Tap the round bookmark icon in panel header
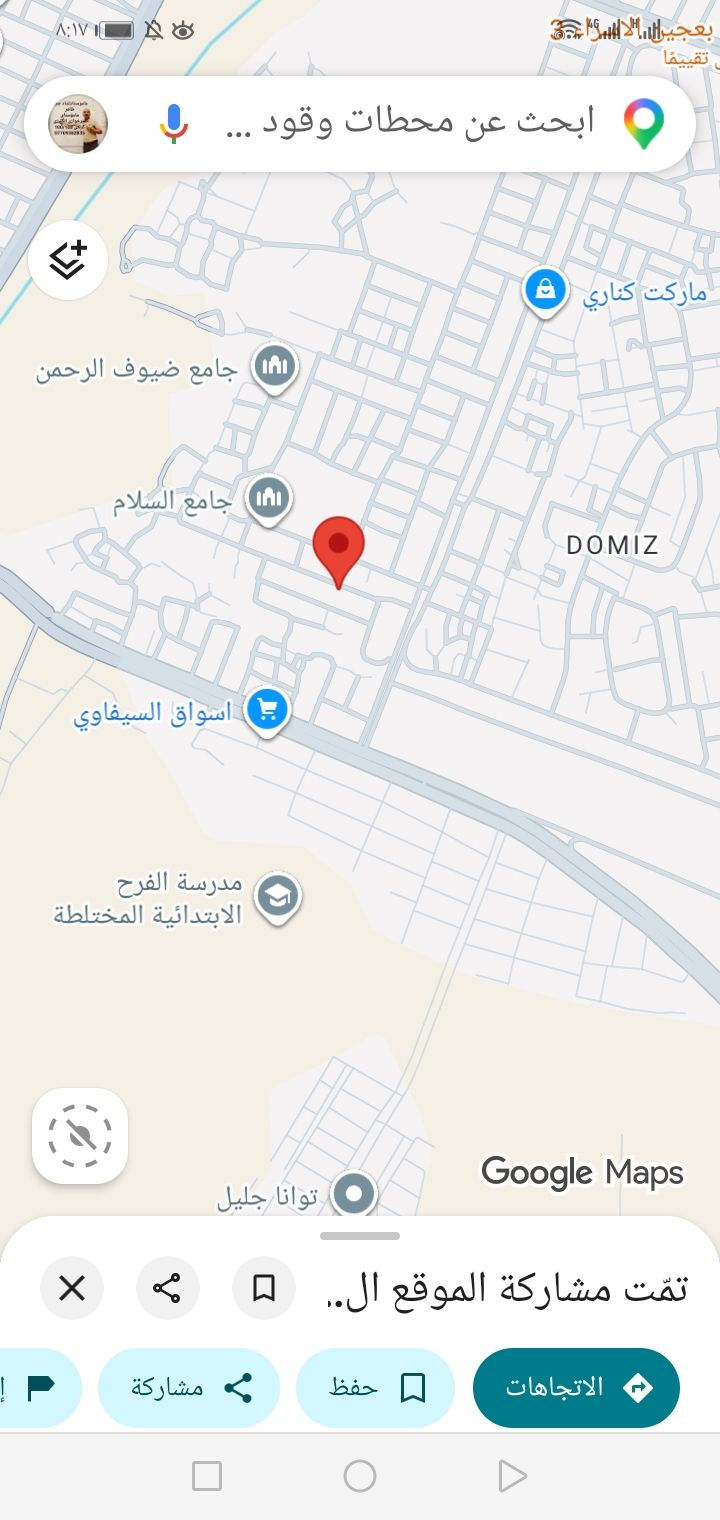 pos(264,1288)
